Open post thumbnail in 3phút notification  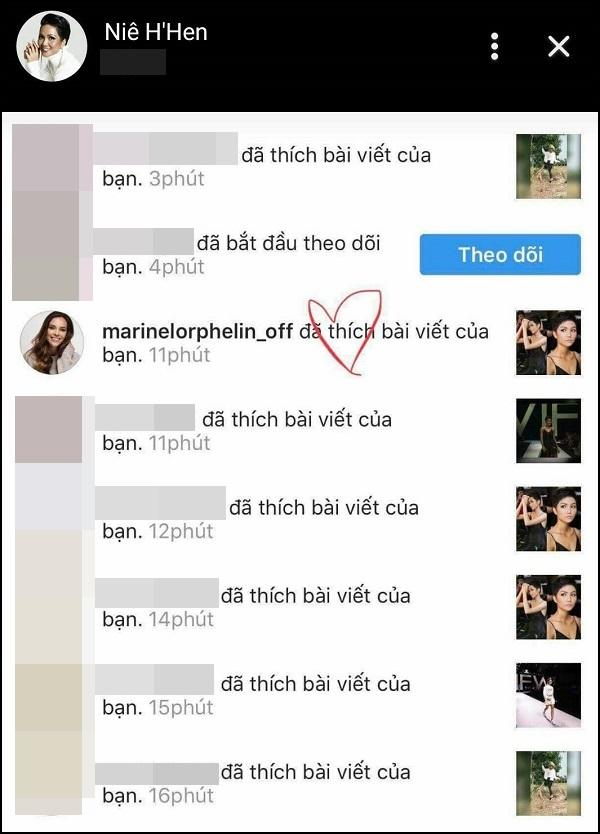[548, 166]
